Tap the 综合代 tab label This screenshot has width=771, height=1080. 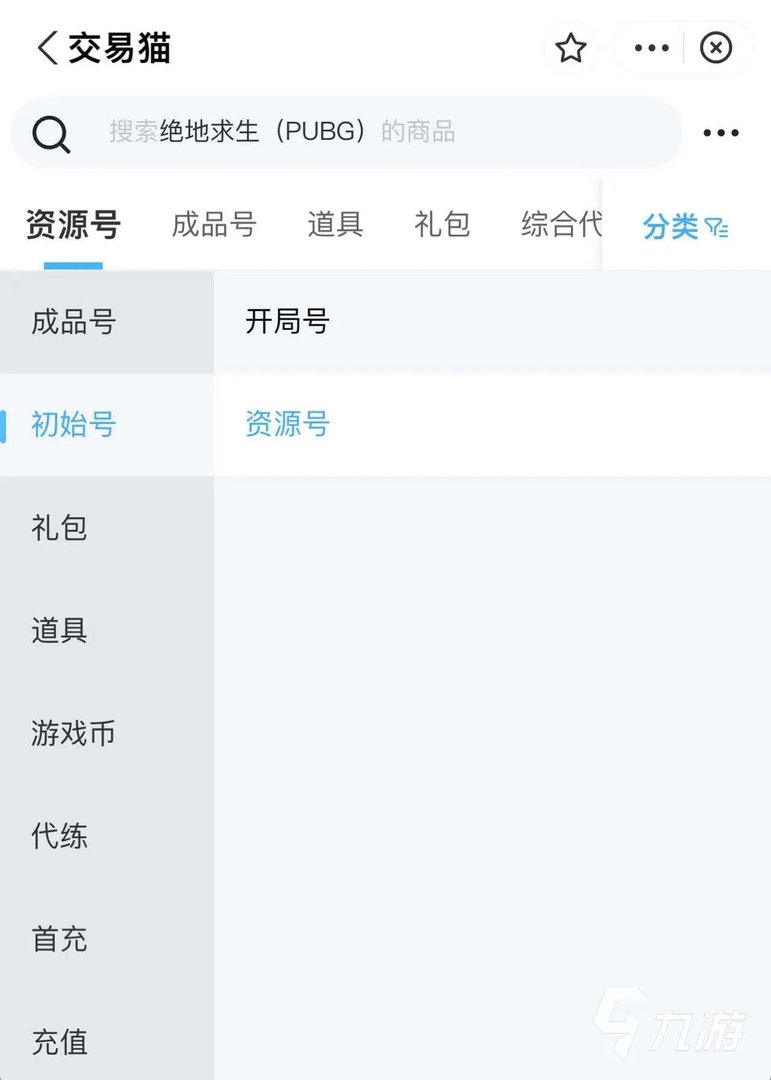pyautogui.click(x=560, y=226)
